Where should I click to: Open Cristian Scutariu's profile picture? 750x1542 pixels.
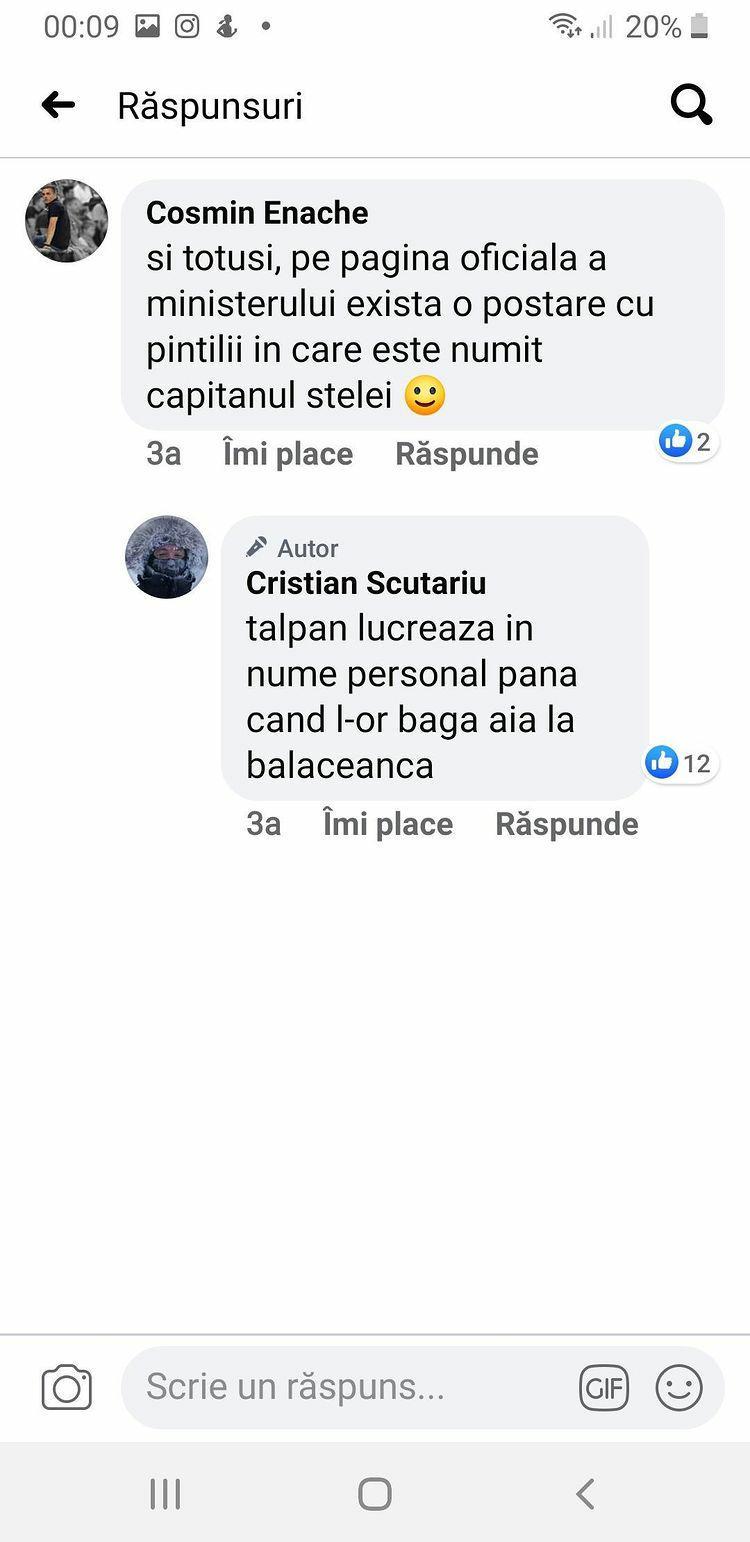coord(167,557)
